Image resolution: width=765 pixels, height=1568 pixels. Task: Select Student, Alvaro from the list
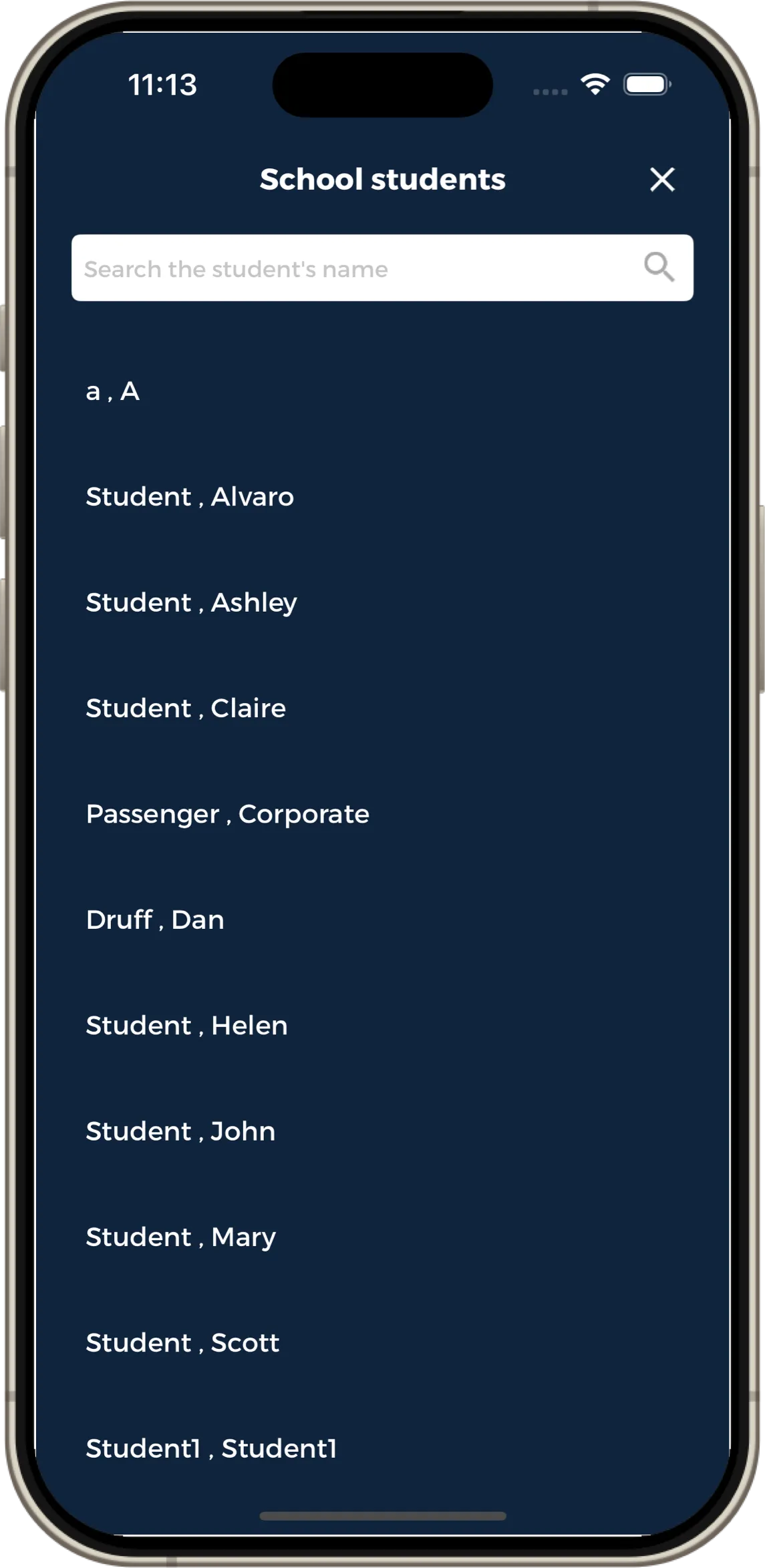coord(189,496)
